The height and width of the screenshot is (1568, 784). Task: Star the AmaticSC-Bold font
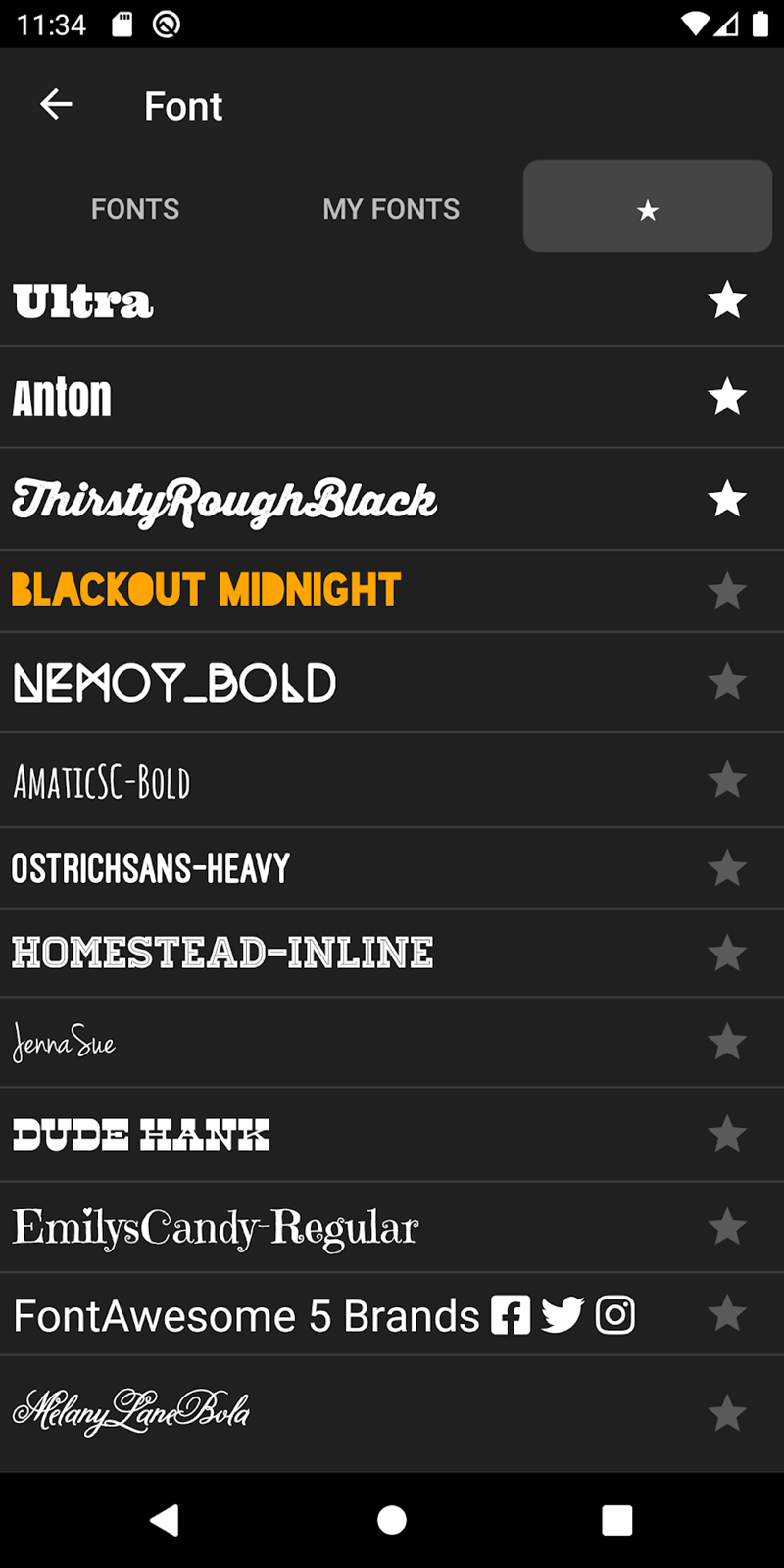click(x=727, y=780)
